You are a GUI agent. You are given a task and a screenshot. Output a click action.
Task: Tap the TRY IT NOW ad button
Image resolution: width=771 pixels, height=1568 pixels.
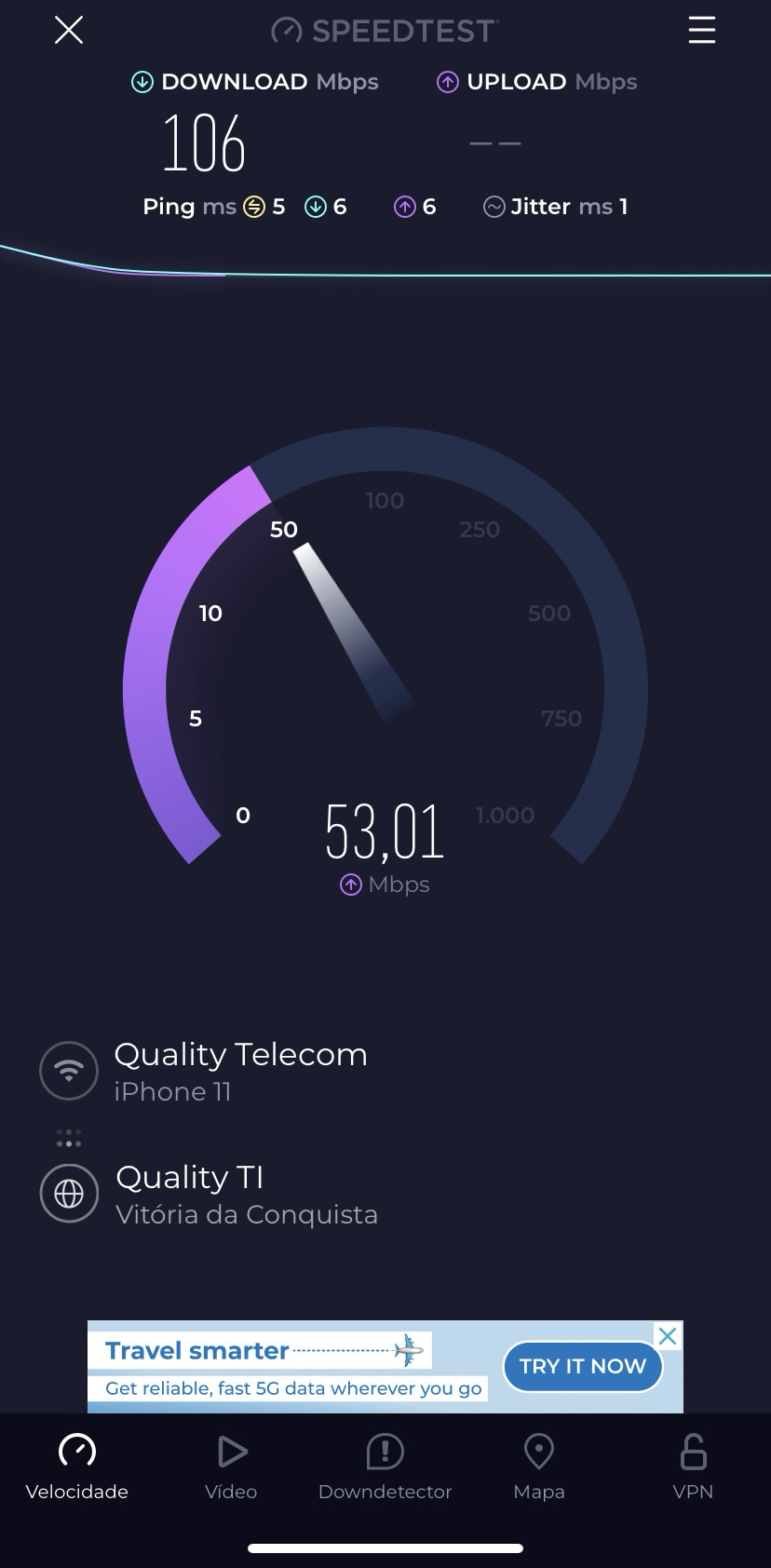(x=582, y=1366)
